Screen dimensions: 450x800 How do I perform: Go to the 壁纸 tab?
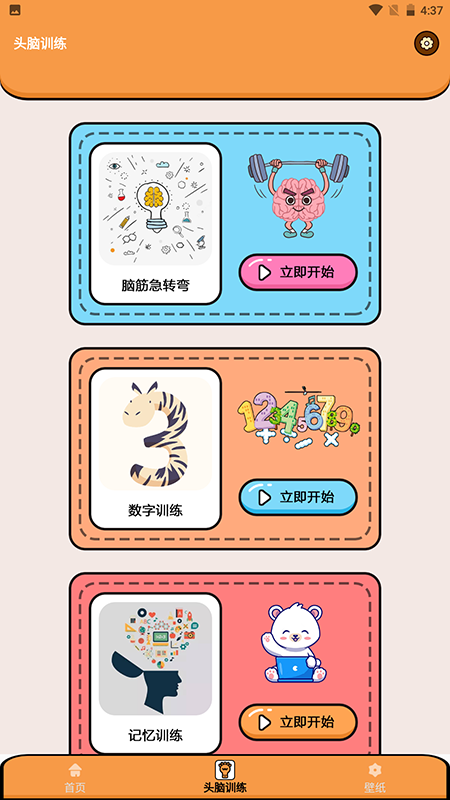(x=375, y=778)
